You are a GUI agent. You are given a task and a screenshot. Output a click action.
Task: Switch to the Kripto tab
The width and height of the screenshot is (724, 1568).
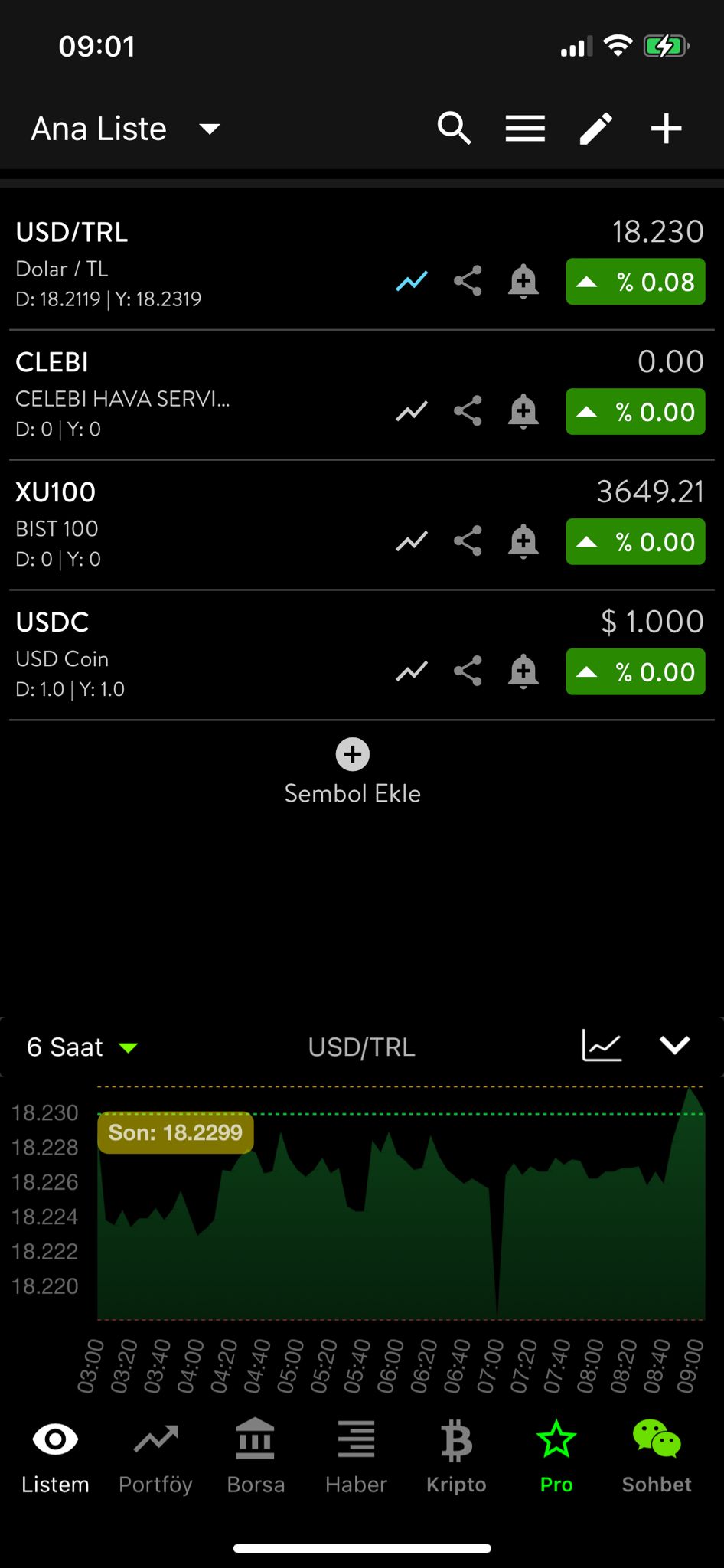pyautogui.click(x=456, y=1457)
